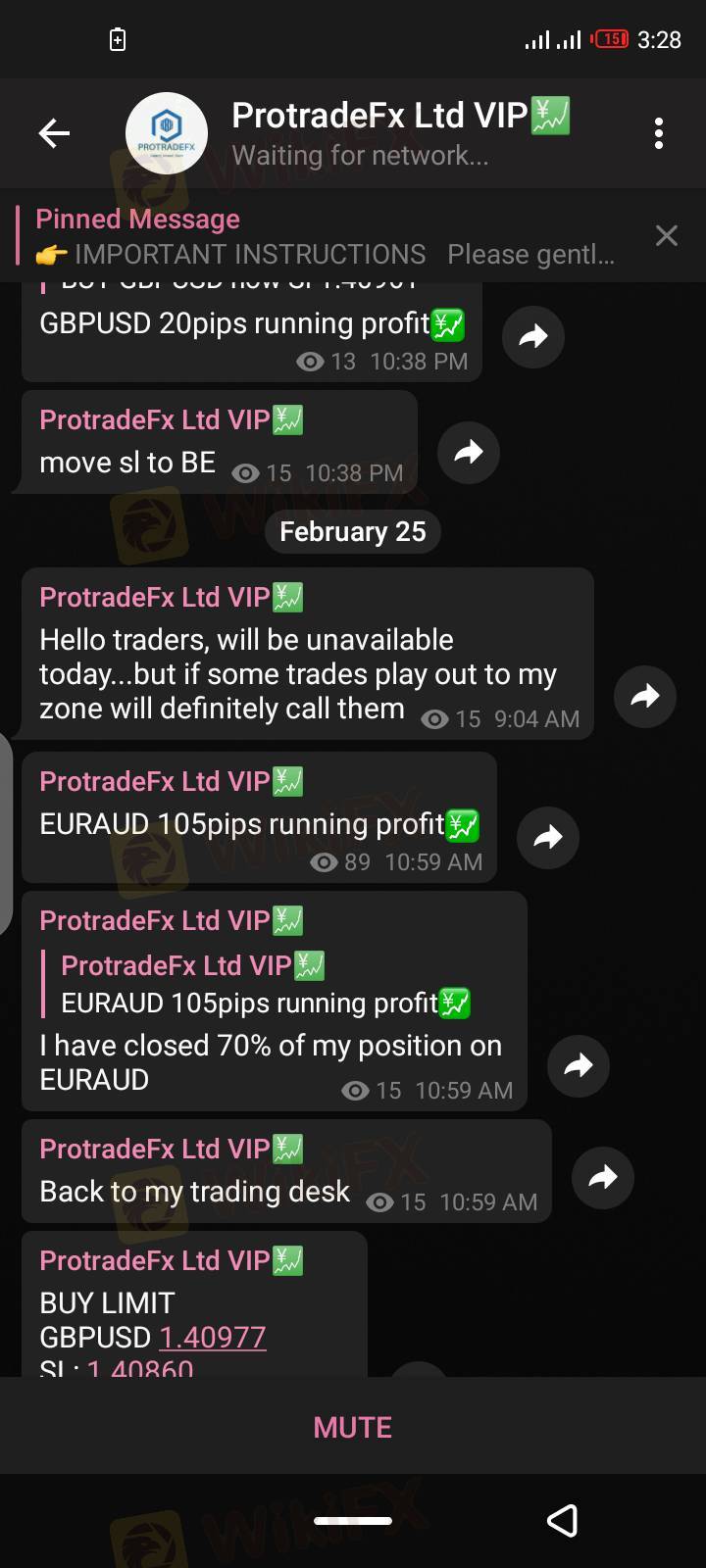Forward the EURAUD 105pips message from 10:59 AM
The width and height of the screenshot is (706, 1568).
point(548,837)
